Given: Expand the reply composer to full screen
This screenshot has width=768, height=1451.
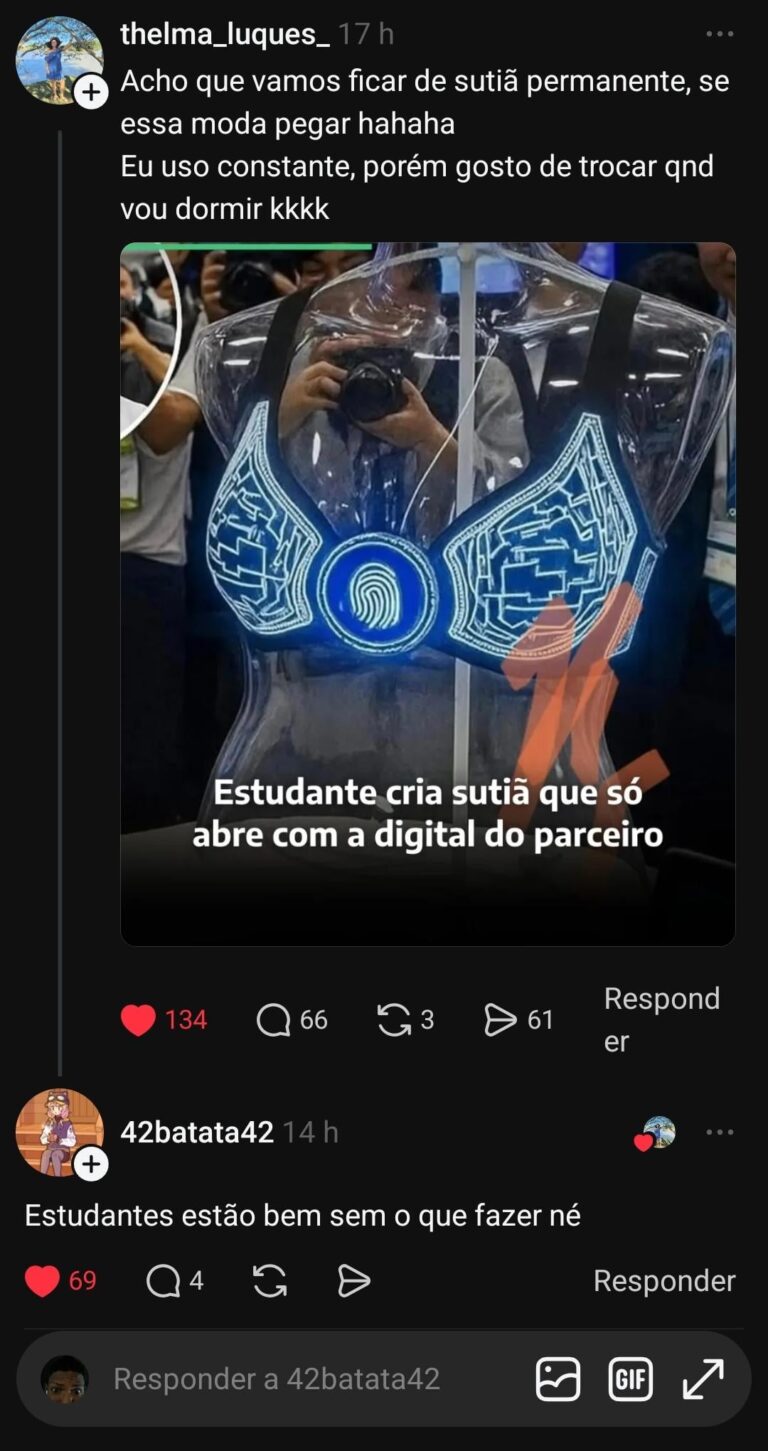Looking at the screenshot, I should (703, 1380).
